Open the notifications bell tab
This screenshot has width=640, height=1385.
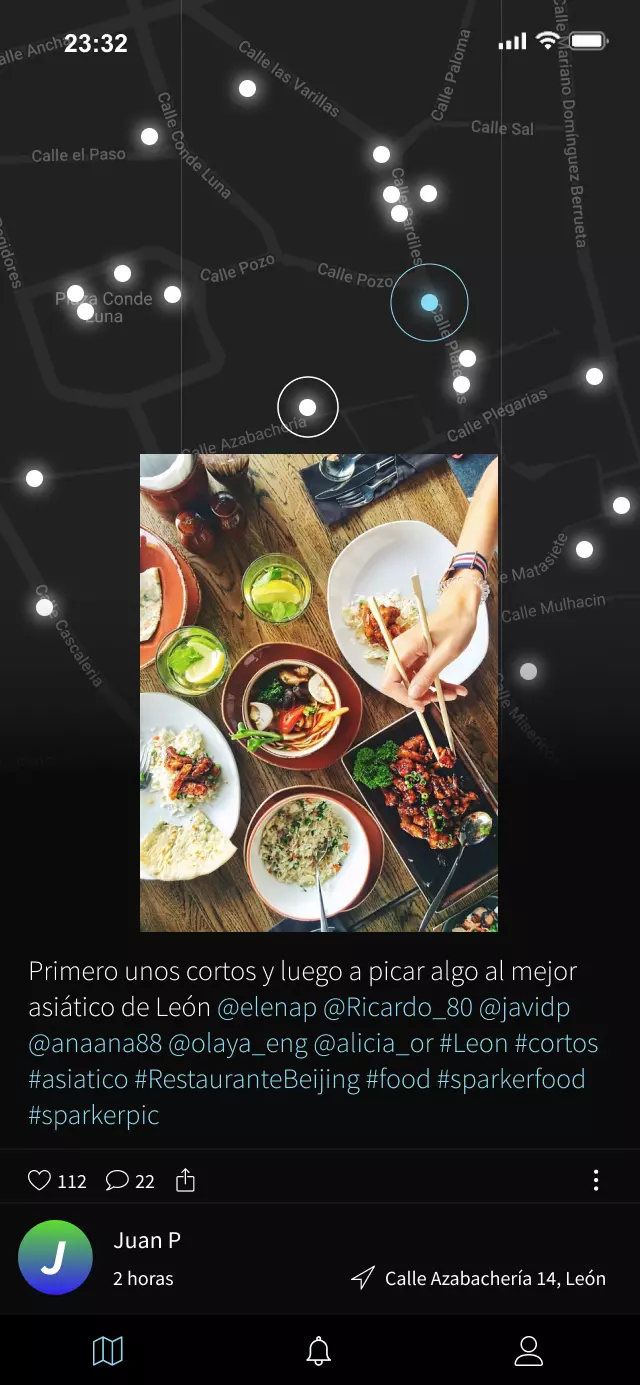(x=319, y=1352)
